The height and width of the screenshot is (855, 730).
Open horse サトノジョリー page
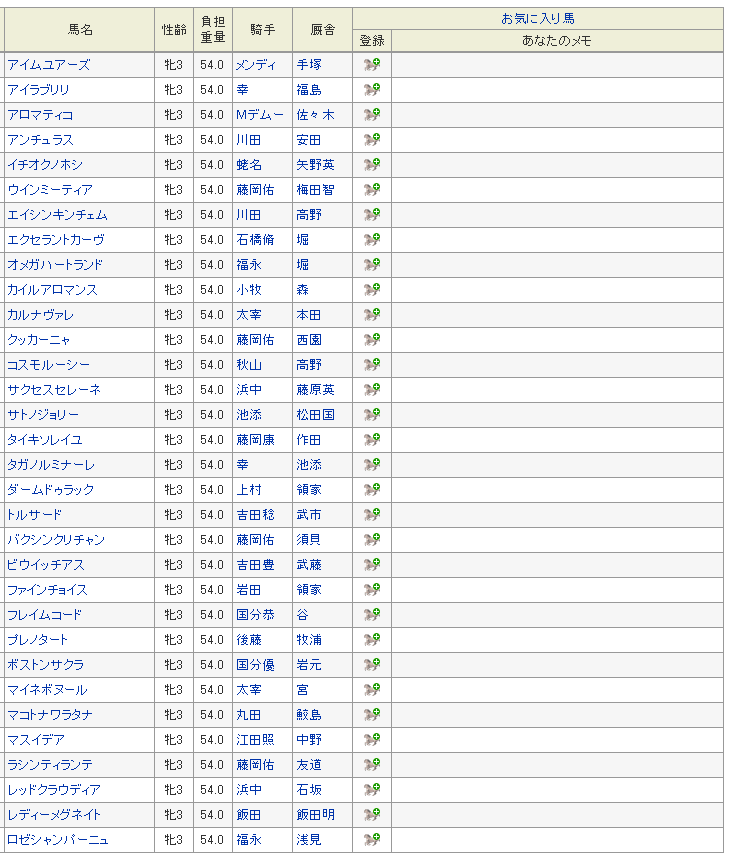tap(43, 415)
